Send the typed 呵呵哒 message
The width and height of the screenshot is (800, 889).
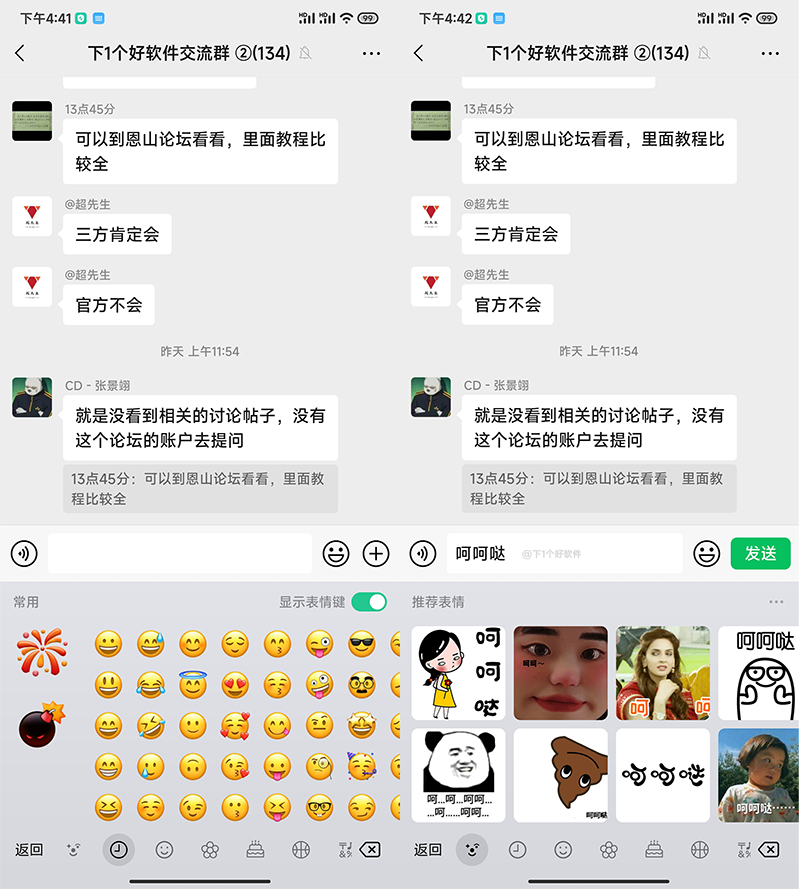(760, 553)
